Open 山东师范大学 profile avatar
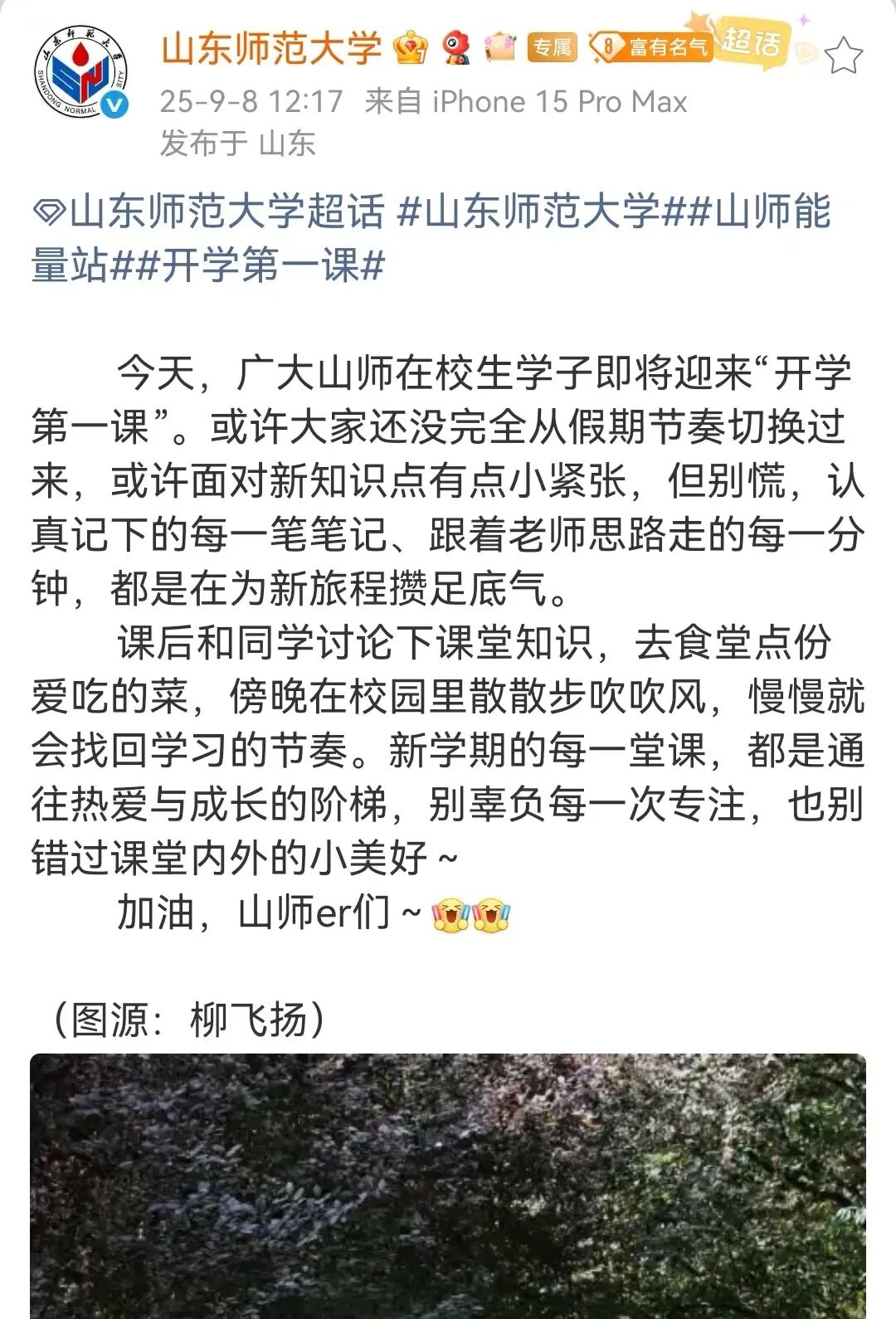Screen dimensions: 896x1319 (80, 71)
